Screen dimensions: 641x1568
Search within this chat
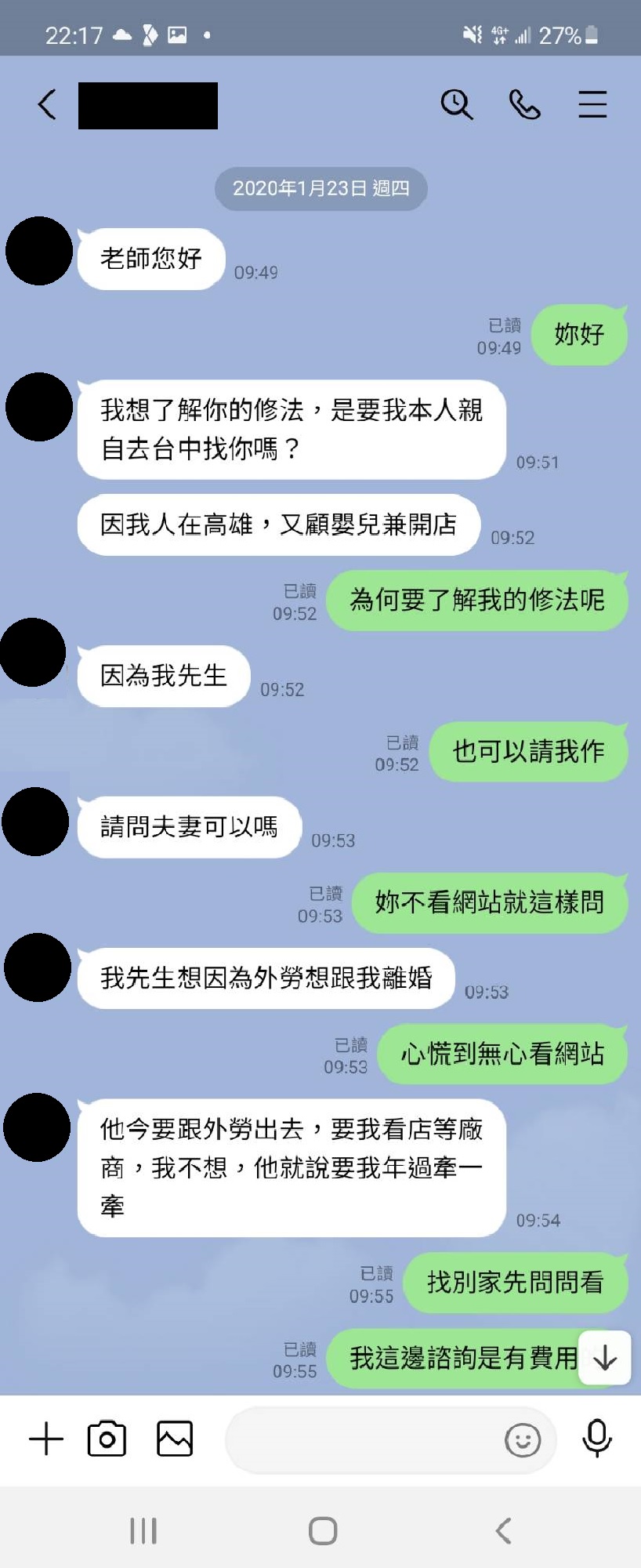point(456,104)
